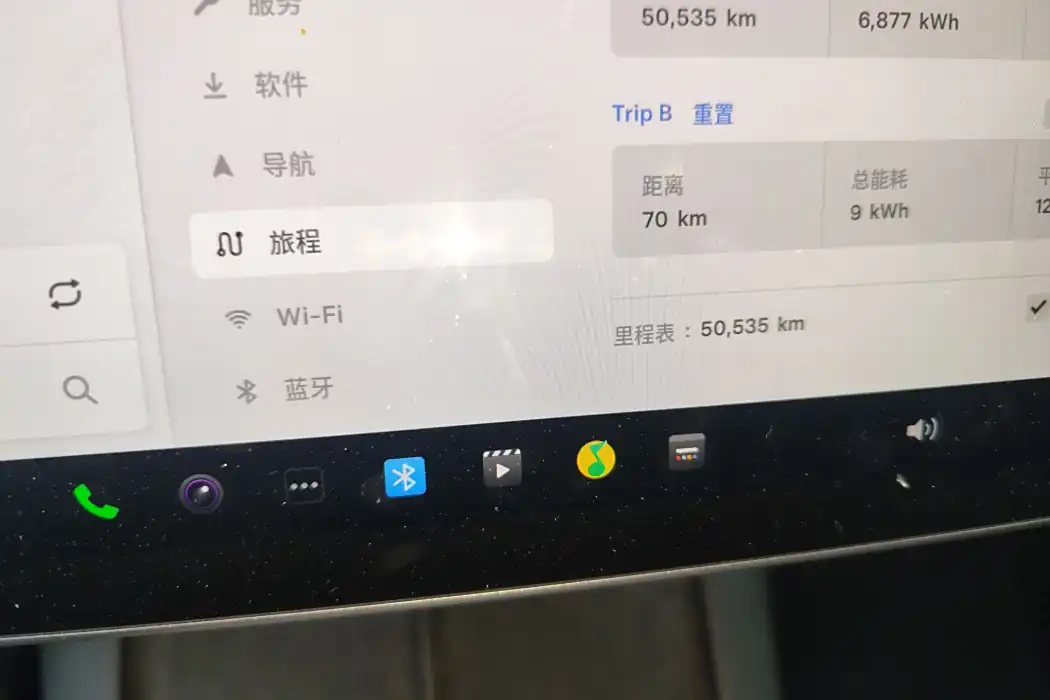This screenshot has width=1050, height=700.
Task: Open the blue Bluetooth app icon
Action: coord(405,478)
